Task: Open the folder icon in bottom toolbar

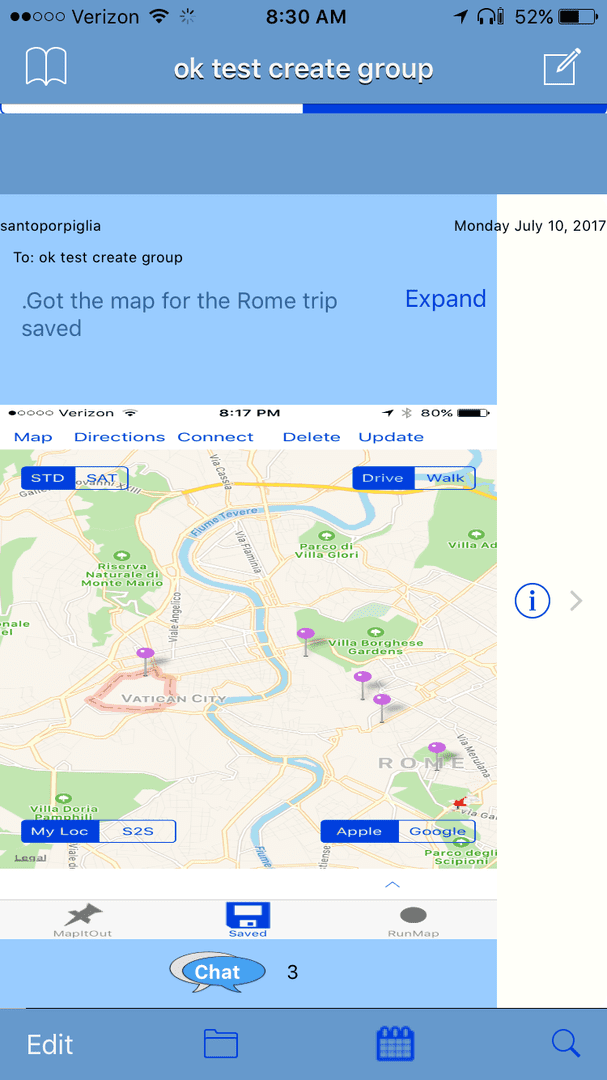Action: point(220,1044)
